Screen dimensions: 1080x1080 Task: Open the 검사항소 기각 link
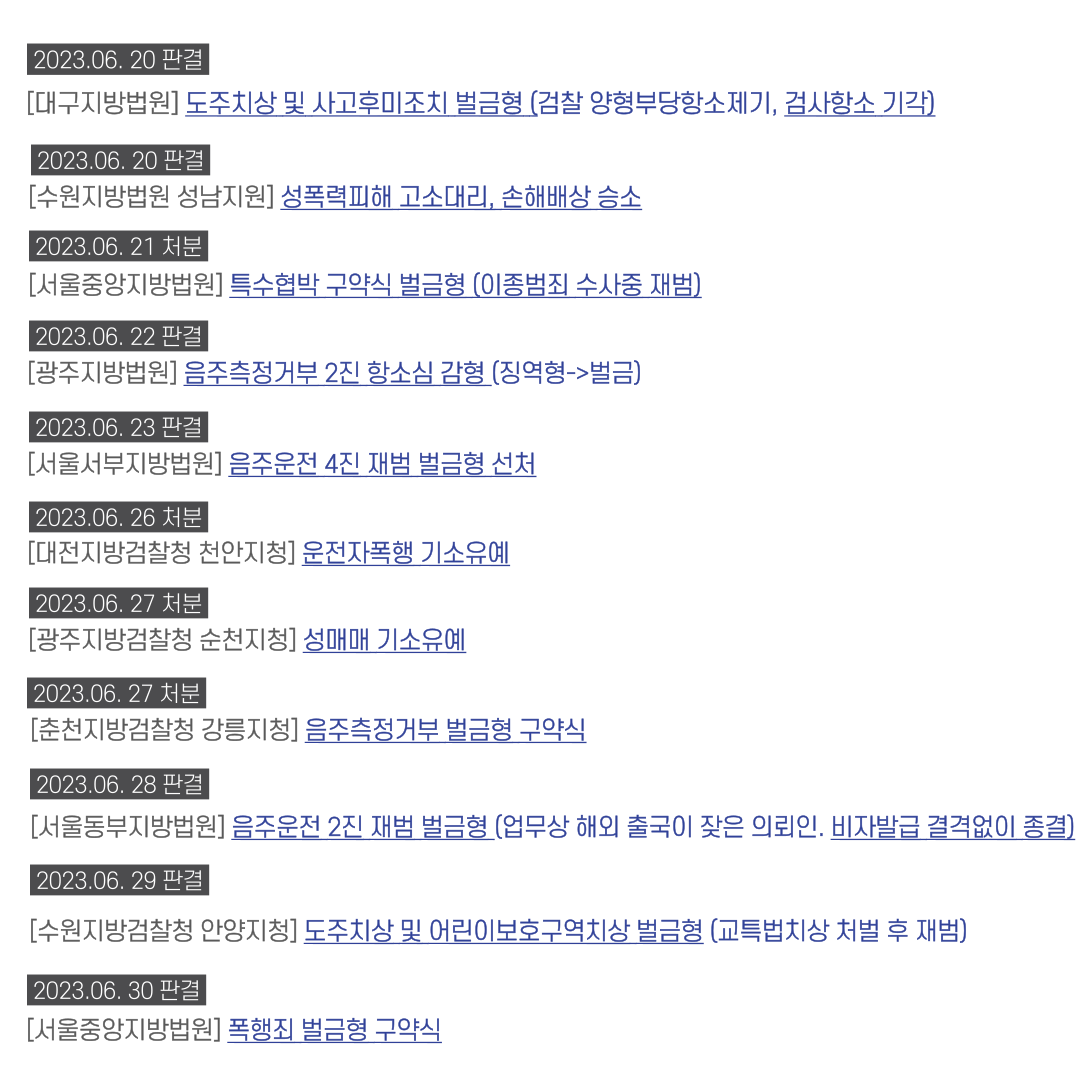859,103
